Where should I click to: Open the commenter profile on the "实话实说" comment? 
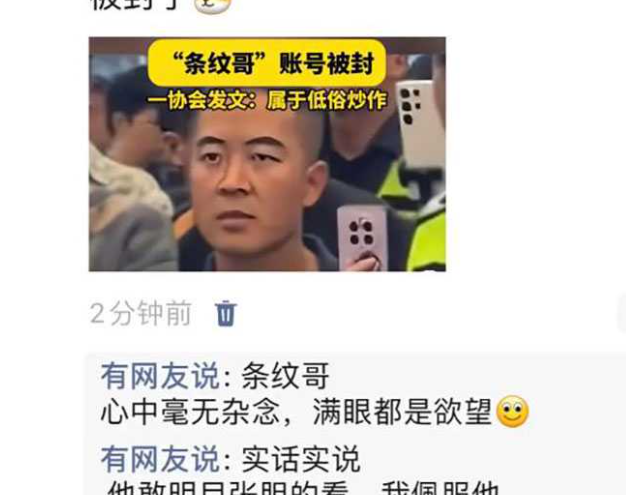pyautogui.click(x=158, y=459)
